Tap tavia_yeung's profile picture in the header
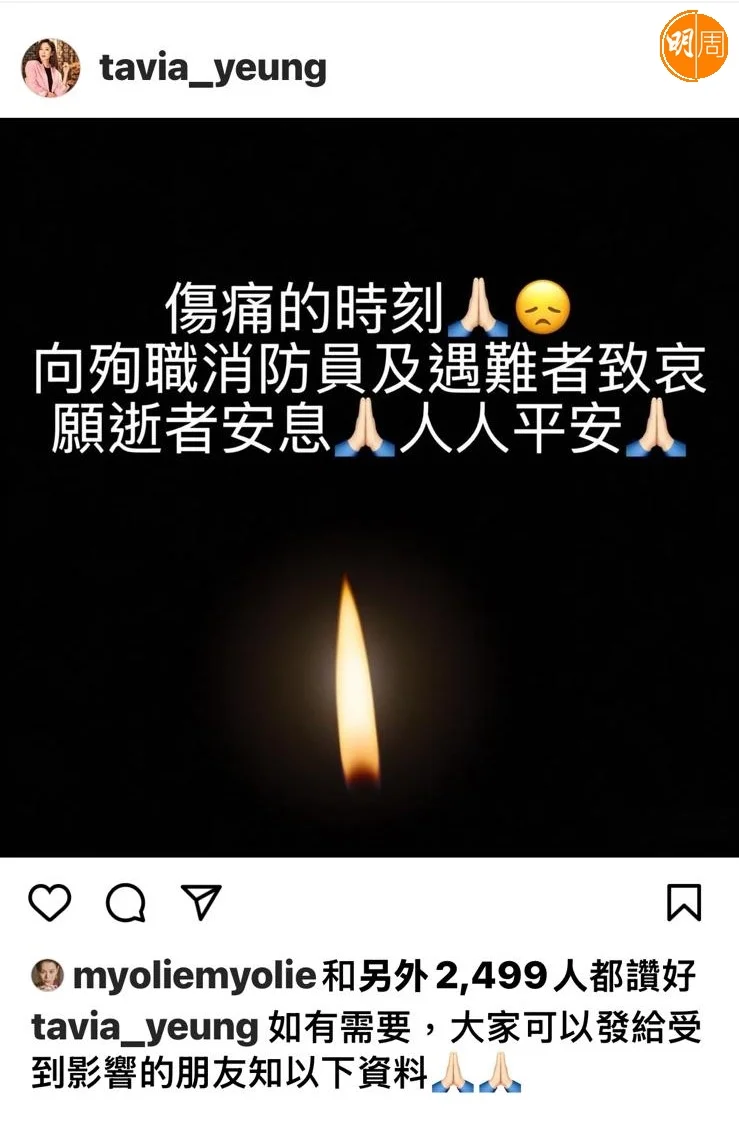This screenshot has height=1126, width=739. click(x=50, y=68)
